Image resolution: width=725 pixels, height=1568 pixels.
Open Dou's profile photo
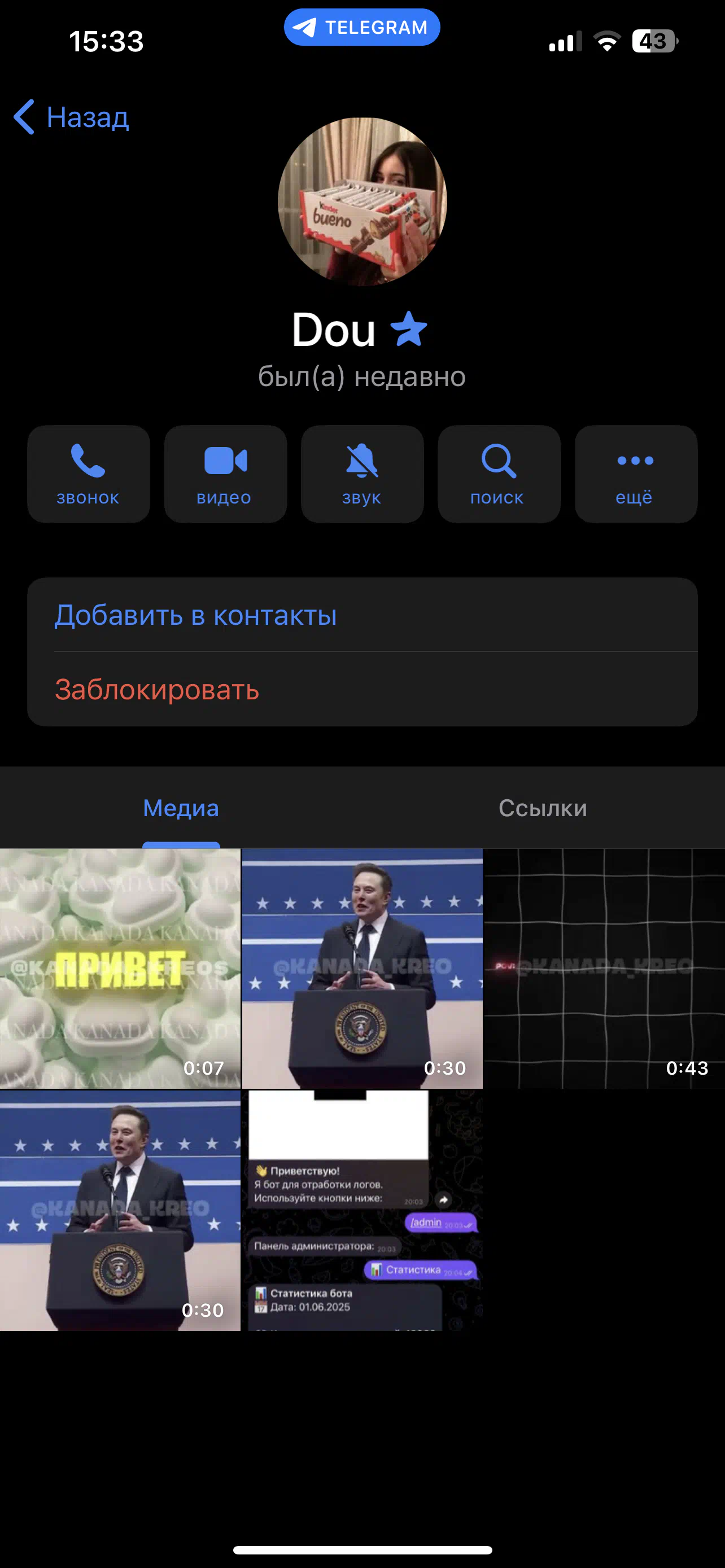[362, 202]
